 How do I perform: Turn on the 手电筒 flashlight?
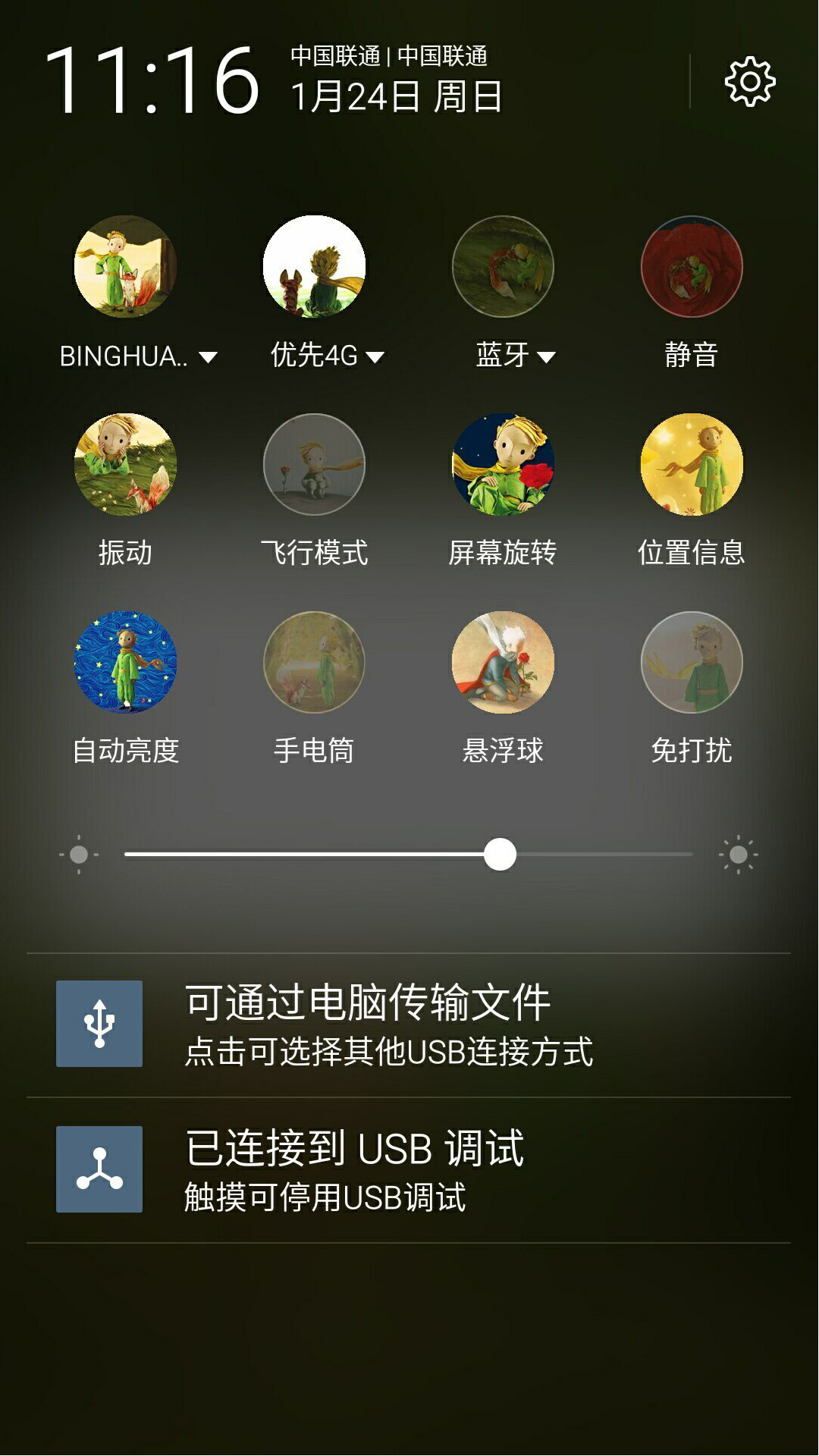click(x=314, y=663)
